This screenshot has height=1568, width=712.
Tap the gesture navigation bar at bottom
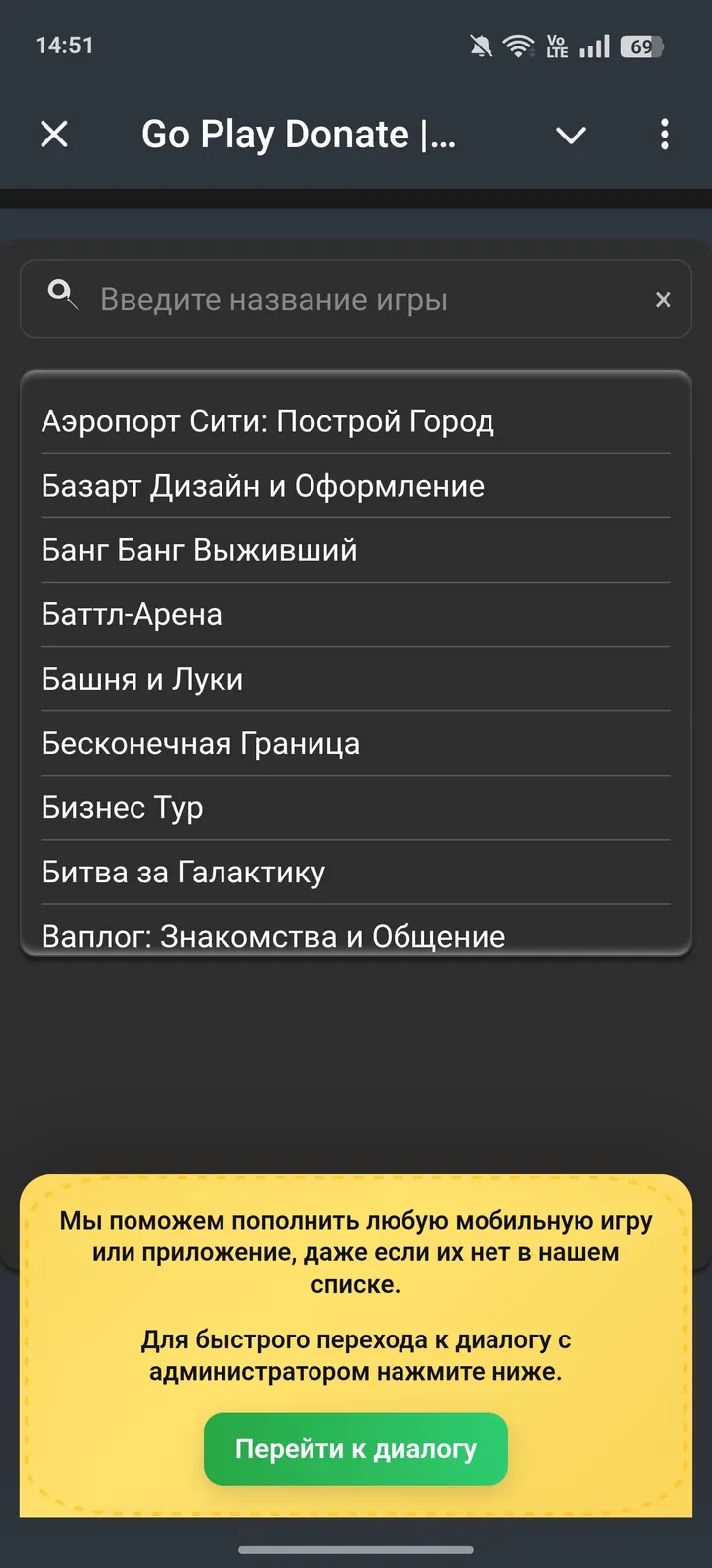(356, 1551)
